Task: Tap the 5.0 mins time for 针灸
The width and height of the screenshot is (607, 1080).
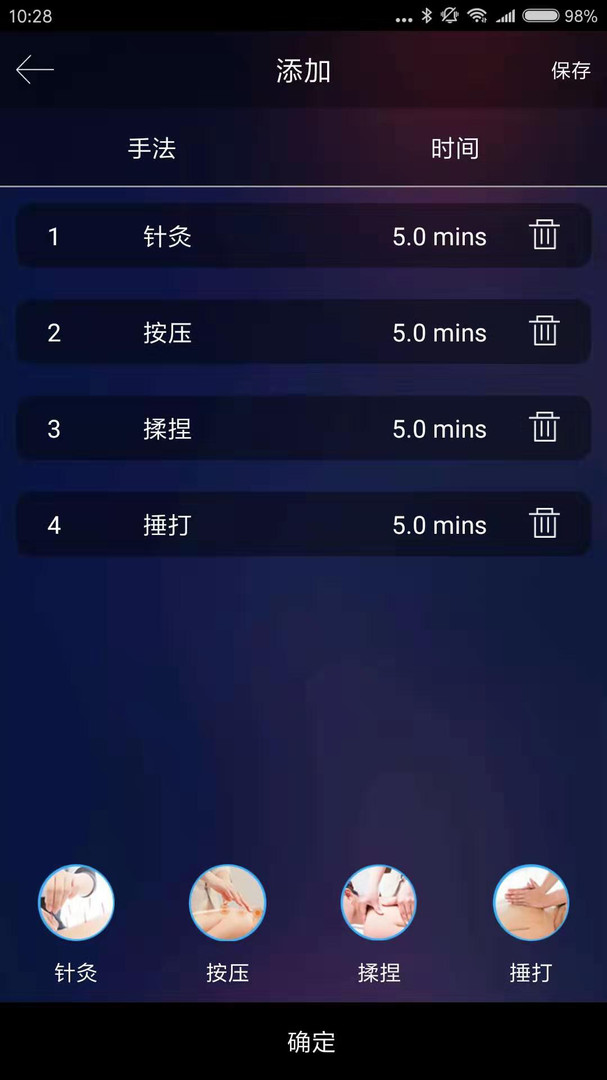Action: point(439,237)
